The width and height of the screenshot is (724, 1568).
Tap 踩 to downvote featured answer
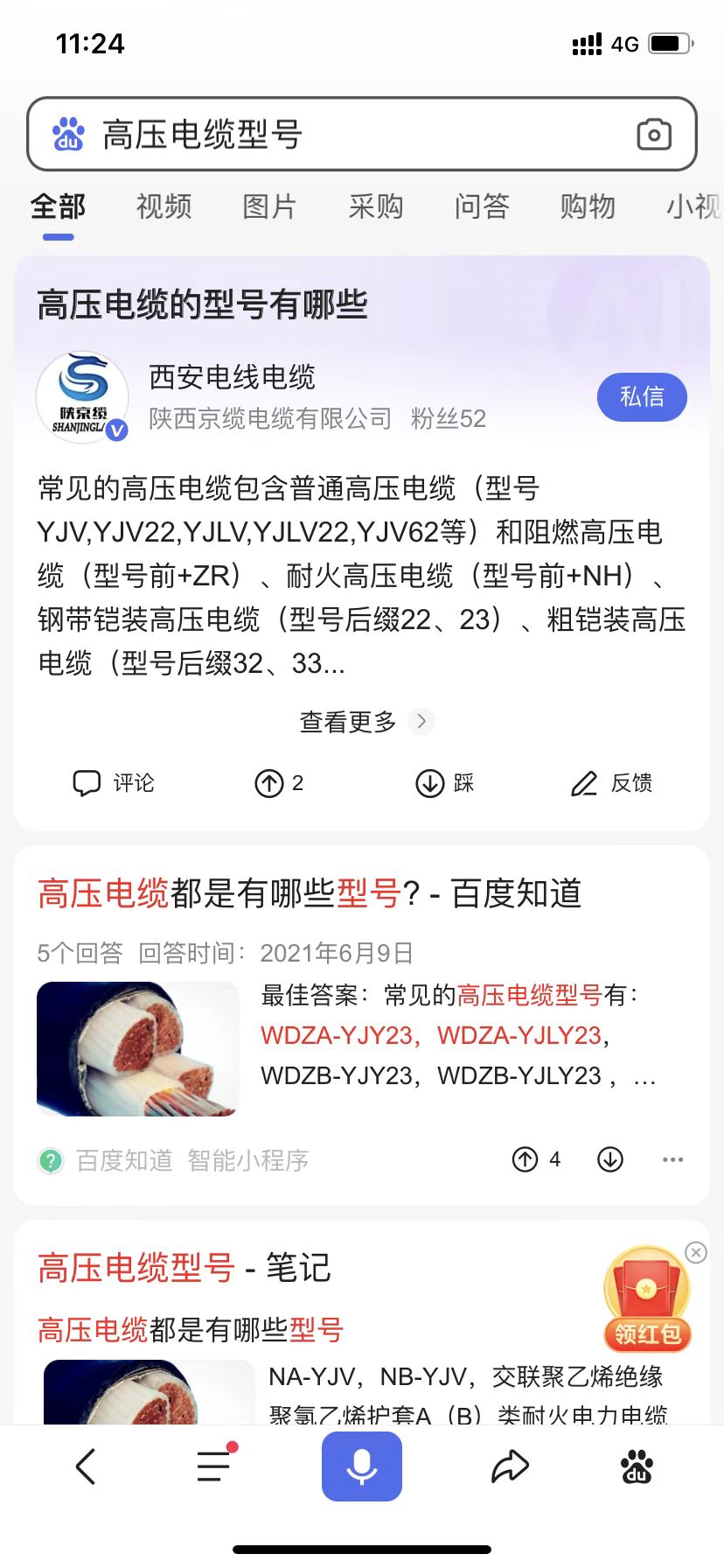(444, 783)
